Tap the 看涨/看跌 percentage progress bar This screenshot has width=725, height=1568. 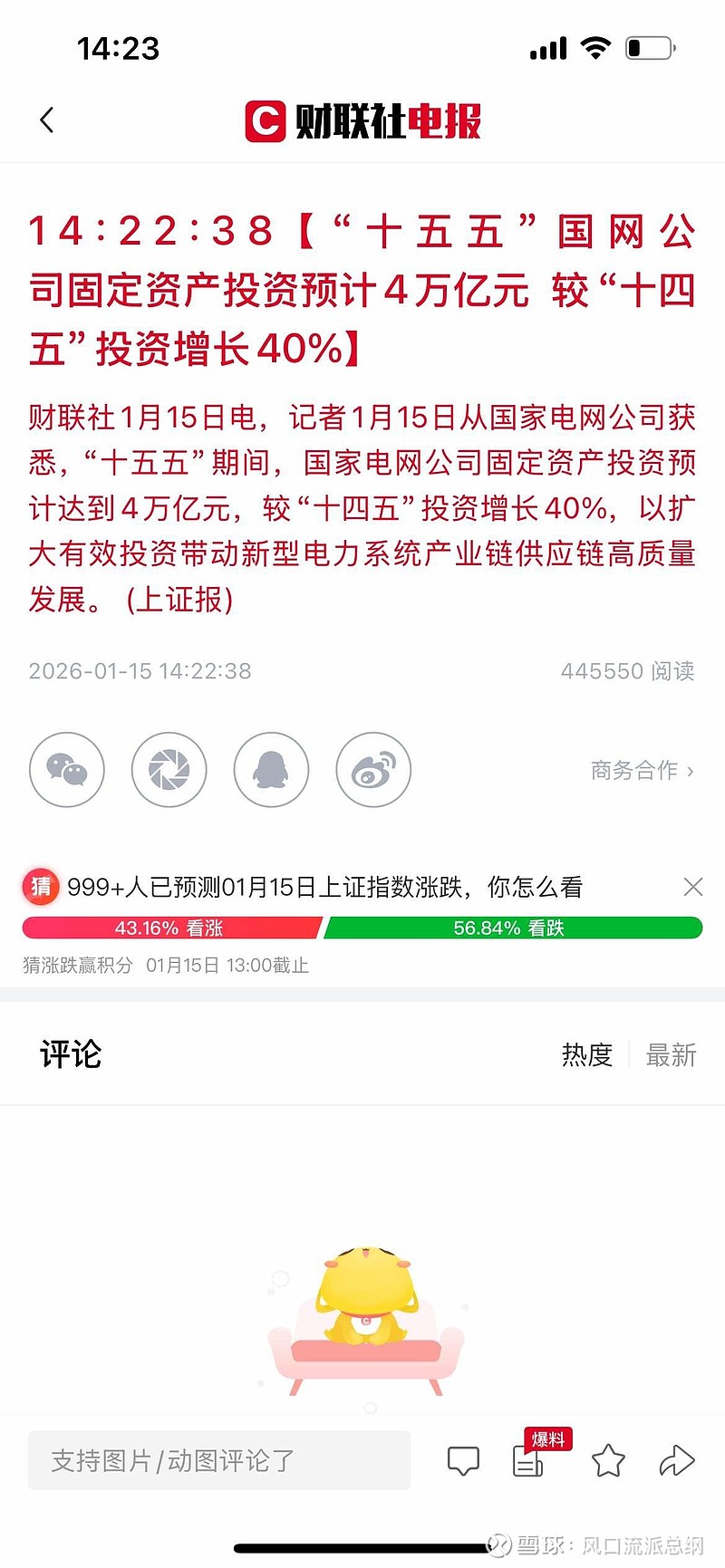click(362, 928)
